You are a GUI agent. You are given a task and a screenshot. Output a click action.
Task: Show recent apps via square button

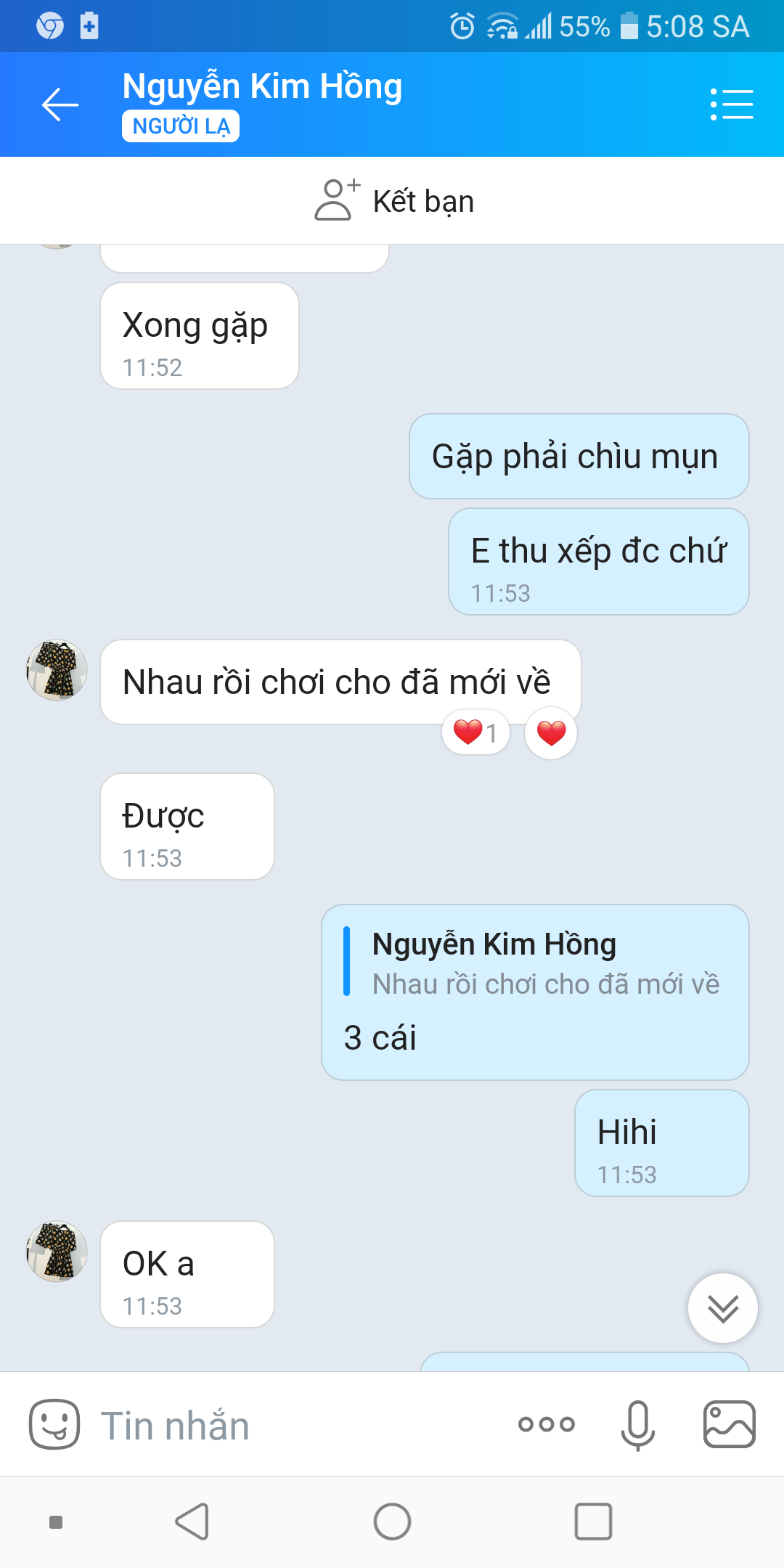[593, 1522]
